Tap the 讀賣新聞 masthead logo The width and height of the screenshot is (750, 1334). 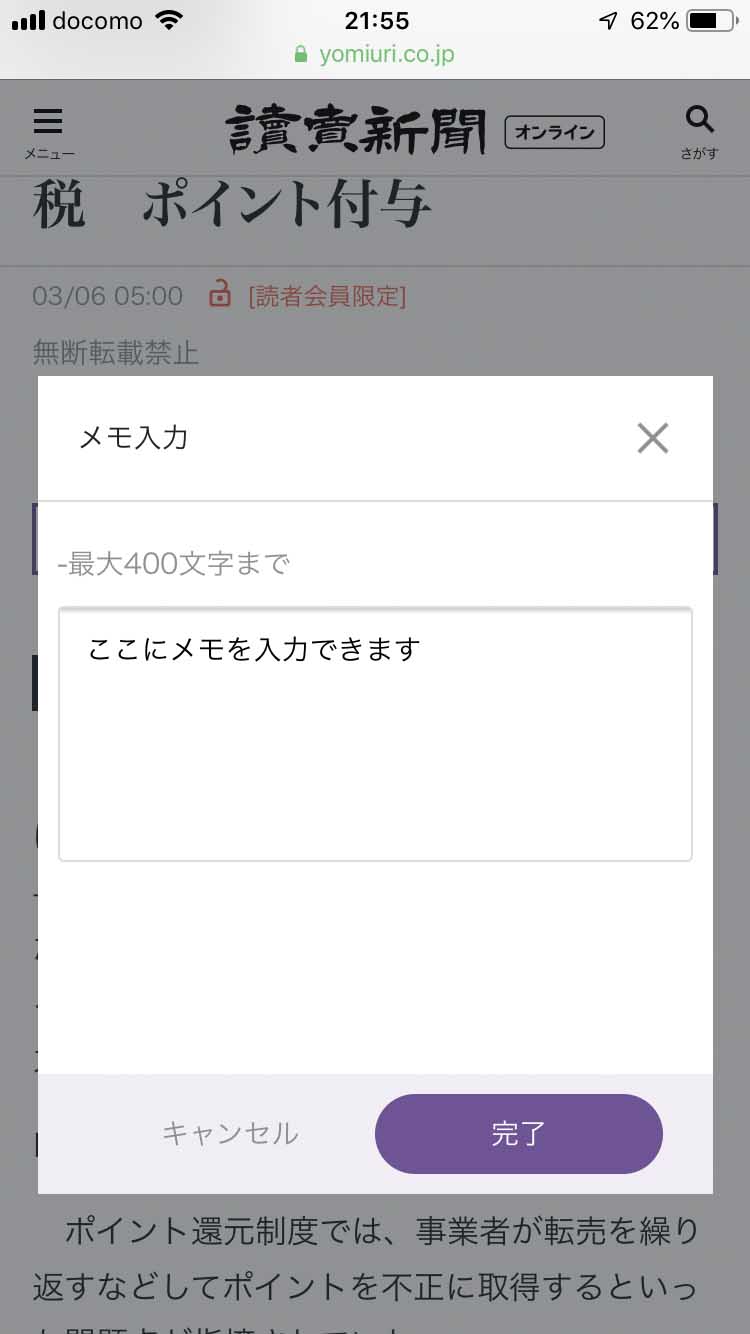355,130
